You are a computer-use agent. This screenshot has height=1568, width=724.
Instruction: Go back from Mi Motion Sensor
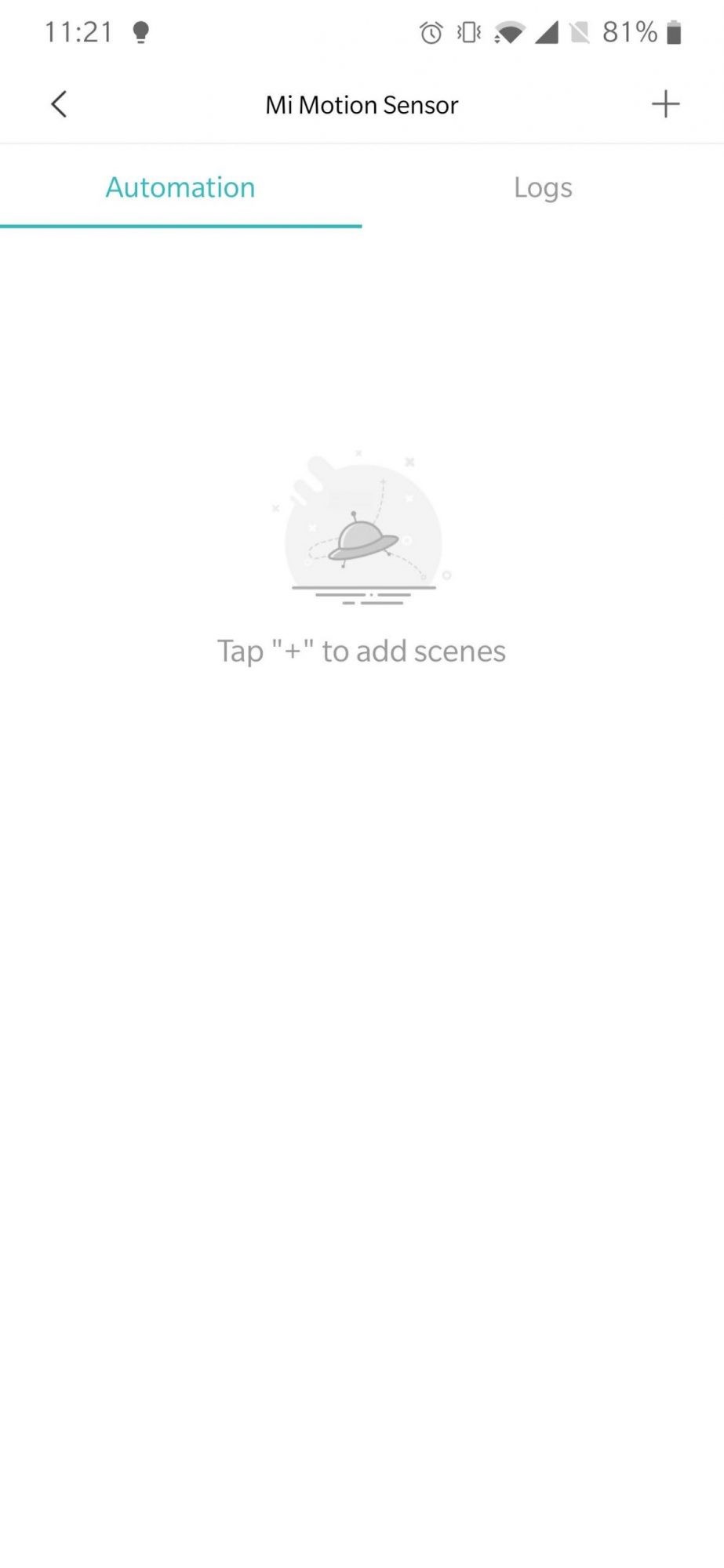(59, 103)
